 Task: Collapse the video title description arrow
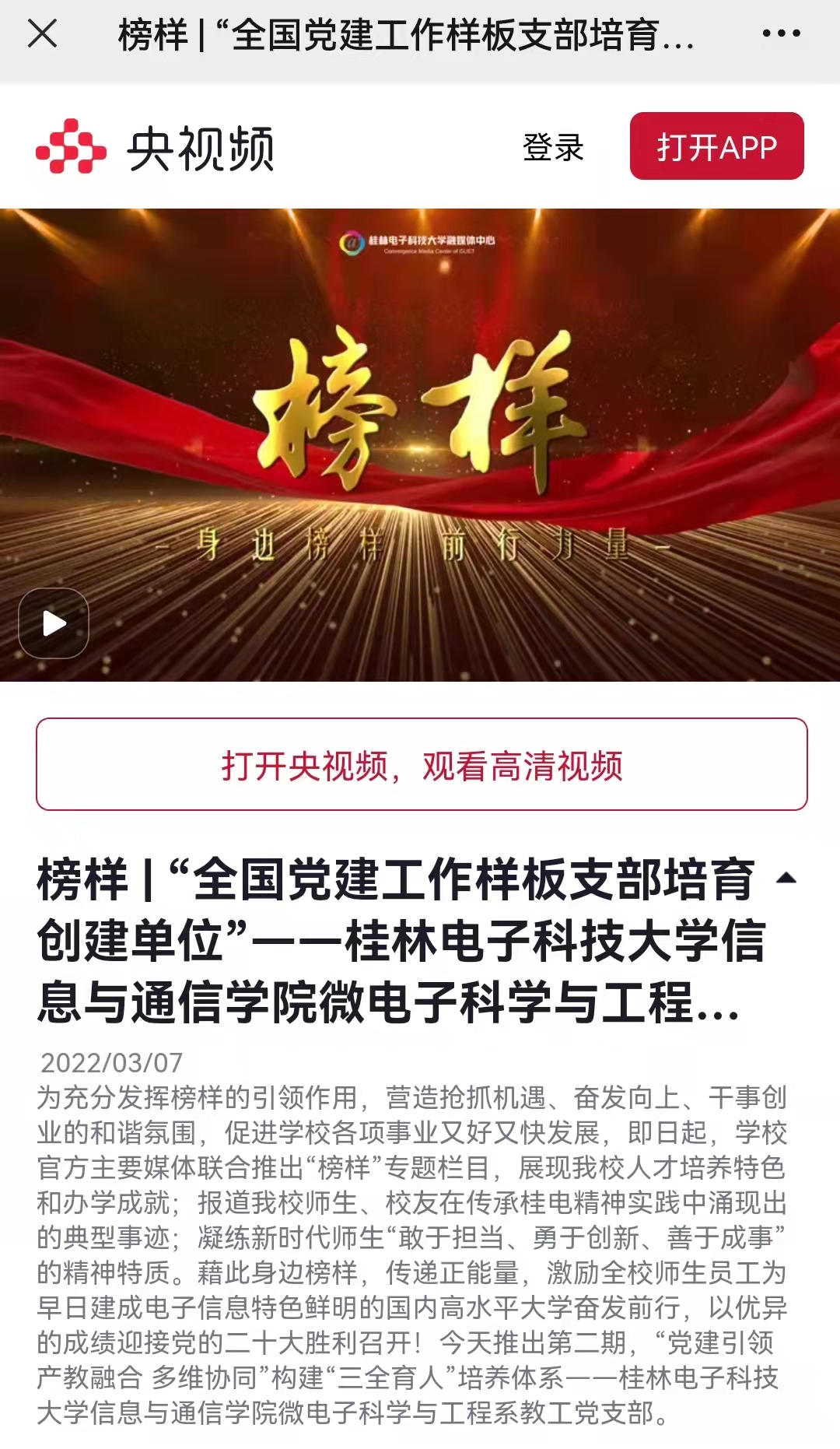coord(786,879)
